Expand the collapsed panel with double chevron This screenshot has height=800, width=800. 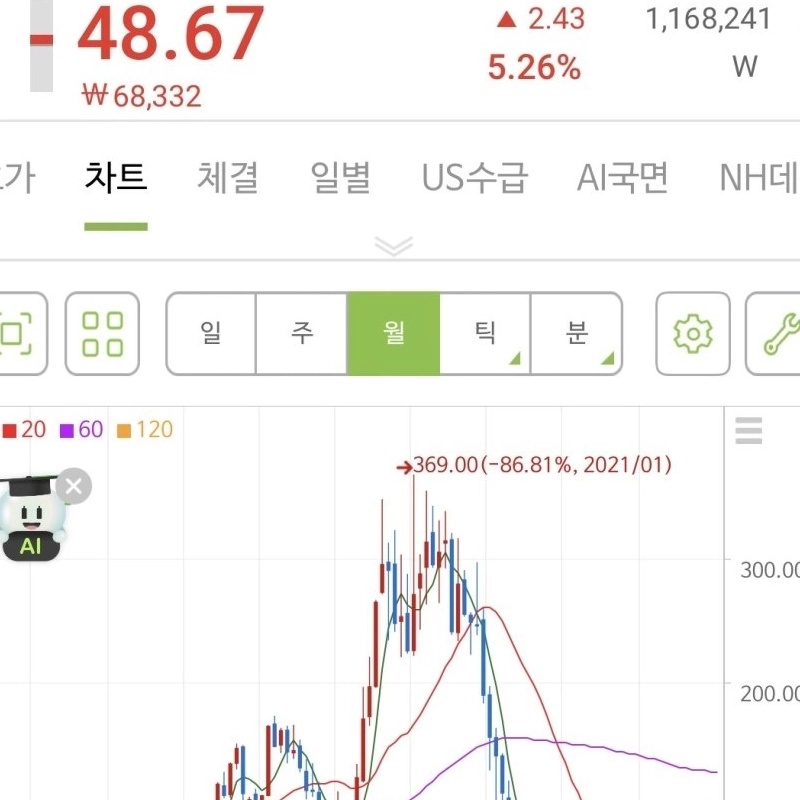(393, 246)
